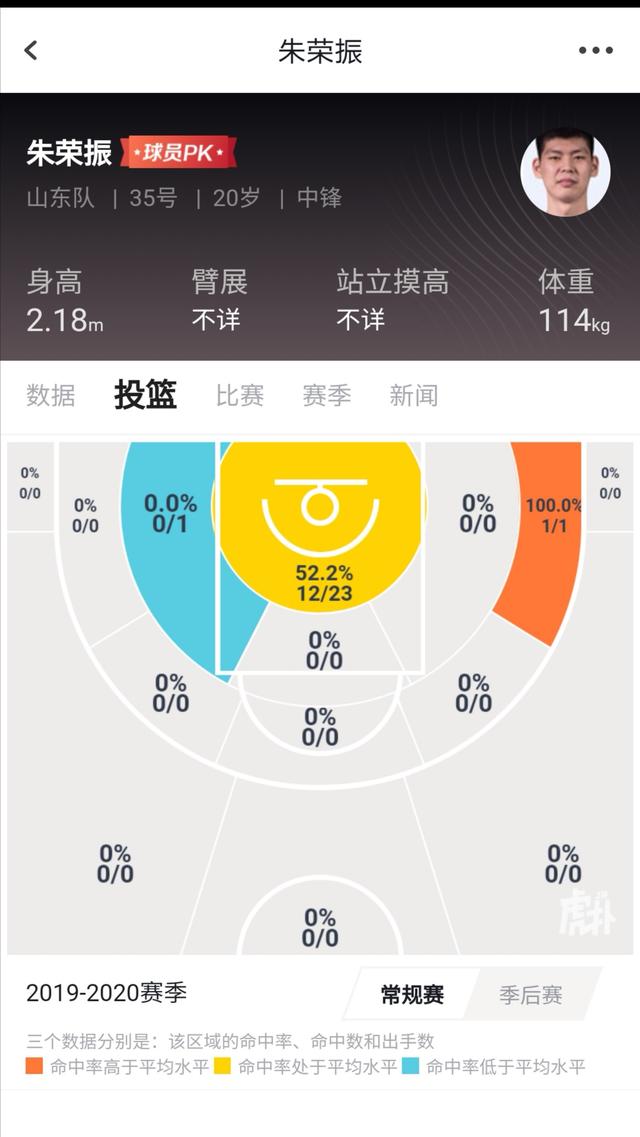Screen dimensions: 640x1137
Task: Tap the 球员PK compare badge
Action: coord(179,152)
